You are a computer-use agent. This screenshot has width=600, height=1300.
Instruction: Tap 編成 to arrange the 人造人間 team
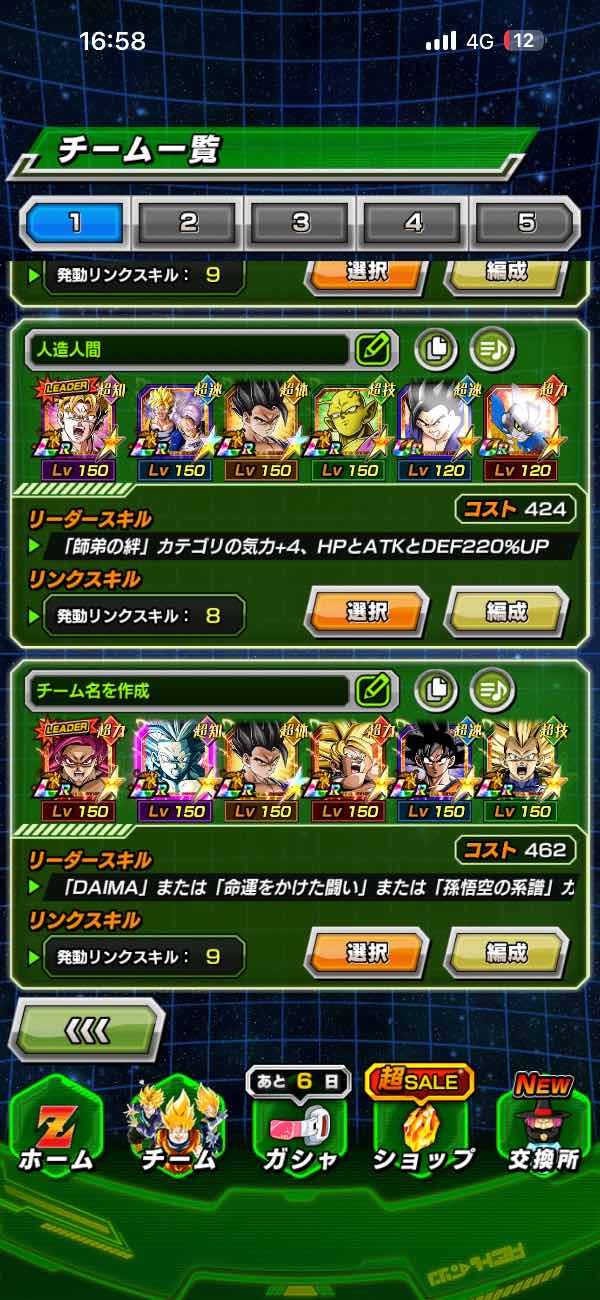(506, 612)
